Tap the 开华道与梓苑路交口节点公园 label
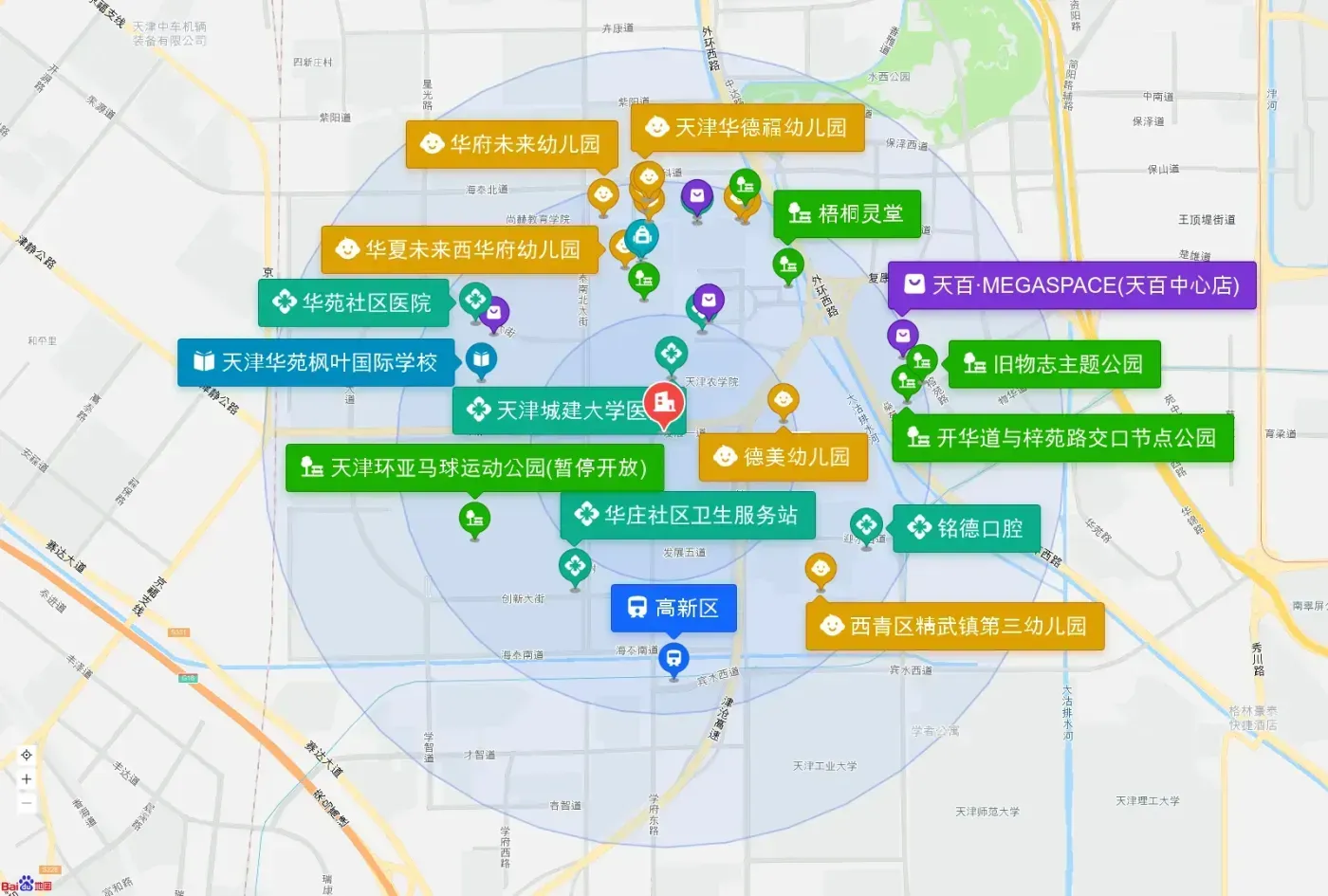1328x896 pixels. (1063, 438)
